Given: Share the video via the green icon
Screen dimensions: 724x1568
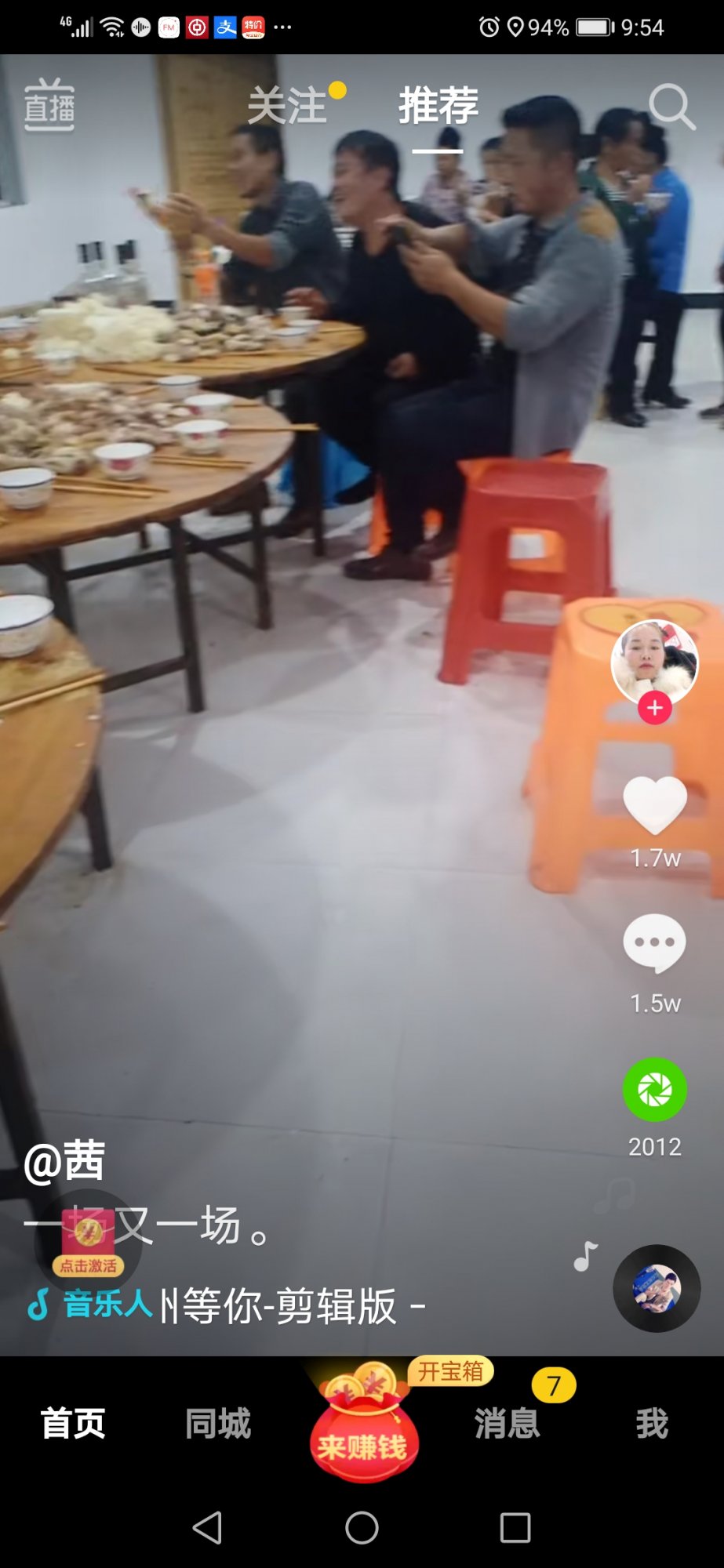Looking at the screenshot, I should 654,1090.
